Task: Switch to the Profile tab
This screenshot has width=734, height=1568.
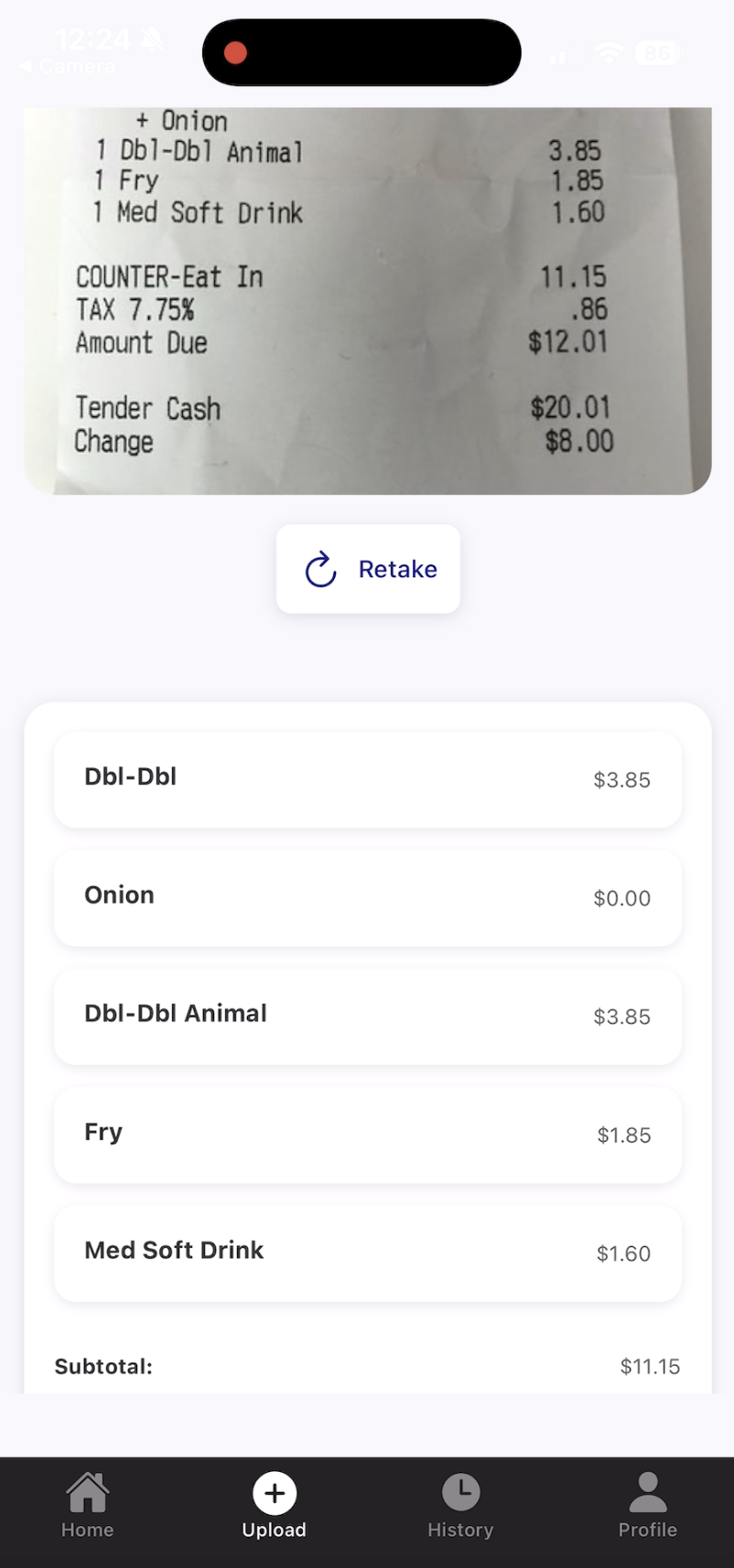Action: [x=647, y=1506]
